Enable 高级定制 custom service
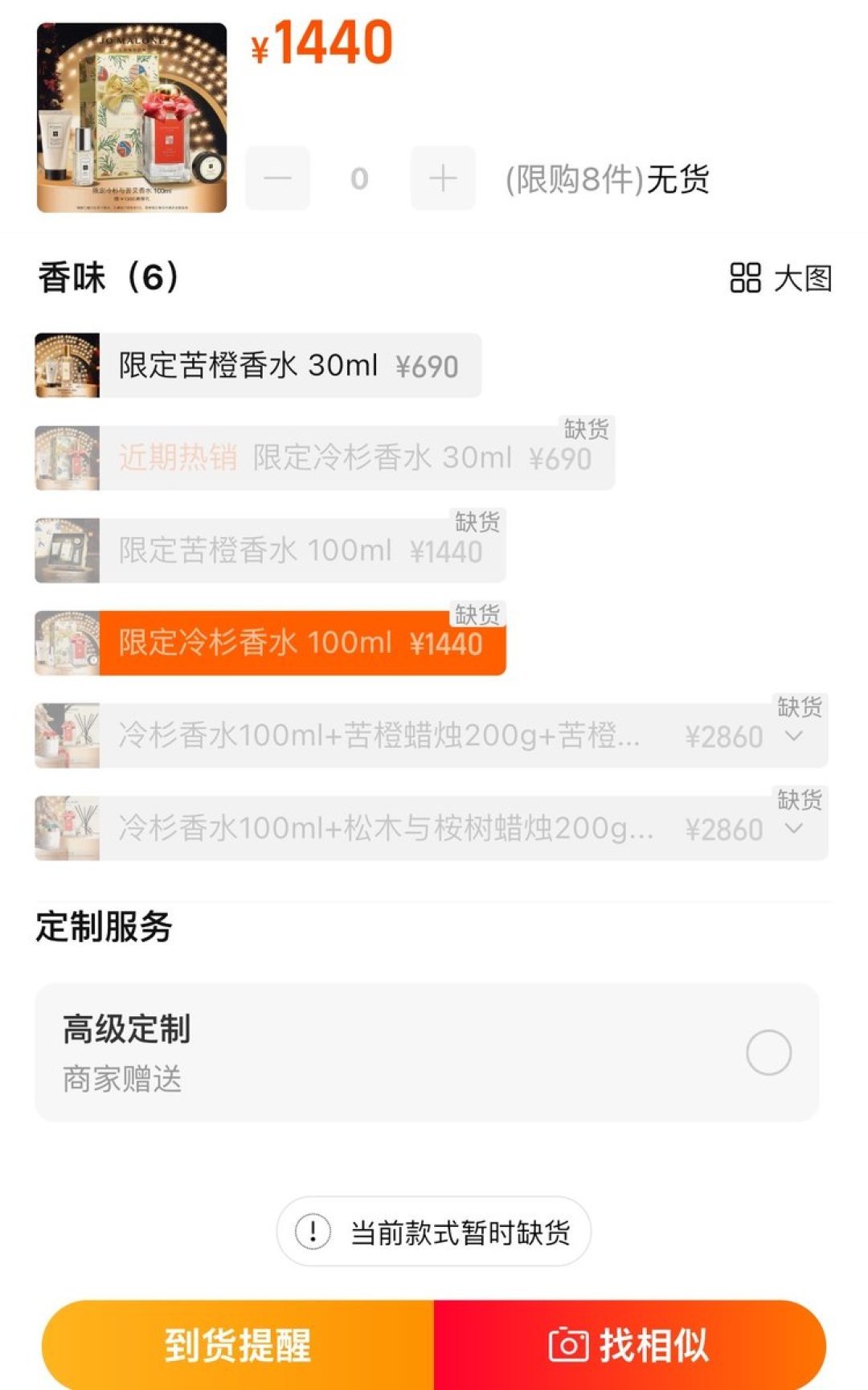Viewport: 868px width, 1390px height. [x=768, y=1052]
